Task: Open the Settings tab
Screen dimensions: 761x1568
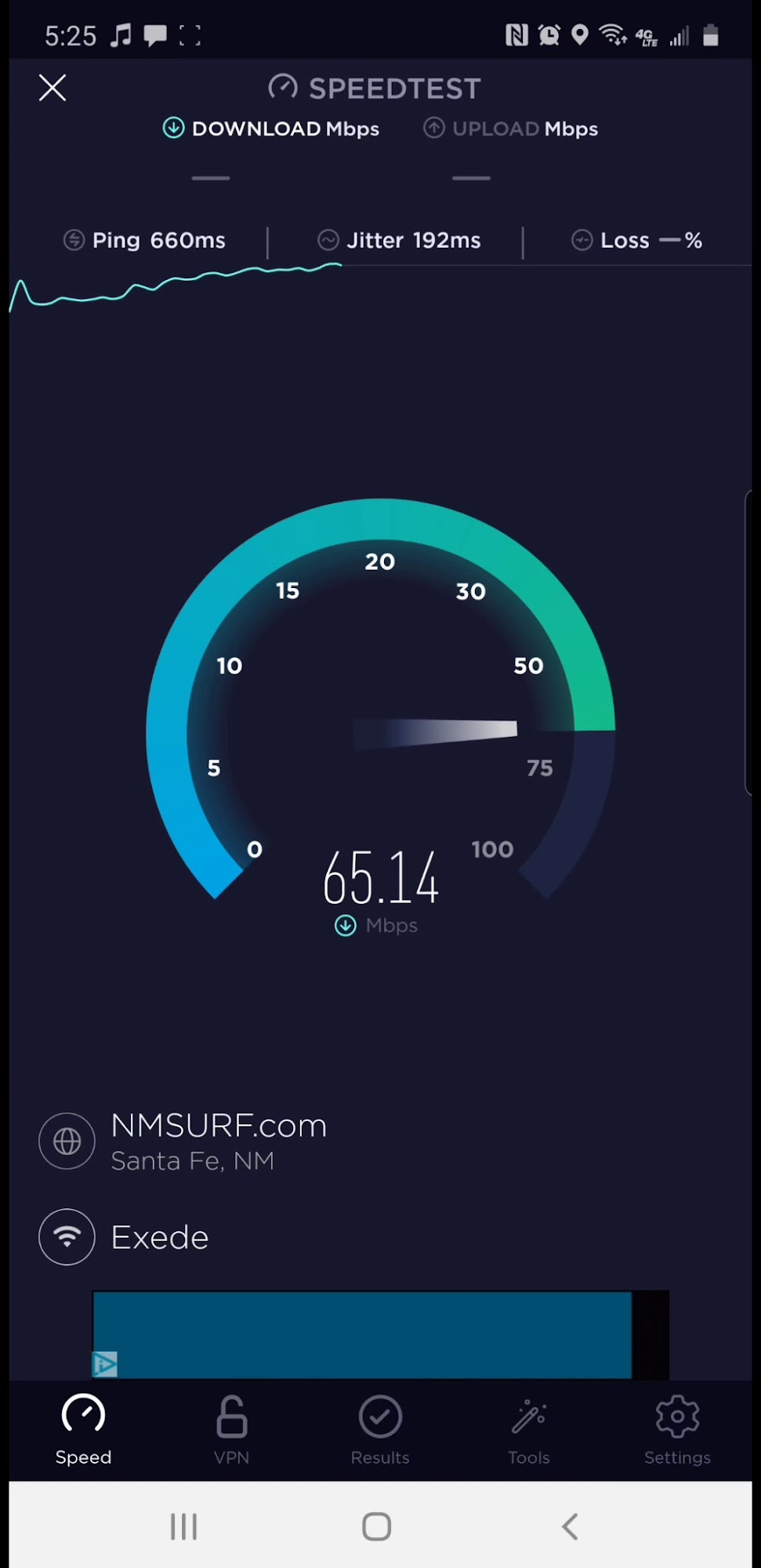Action: pos(677,1430)
